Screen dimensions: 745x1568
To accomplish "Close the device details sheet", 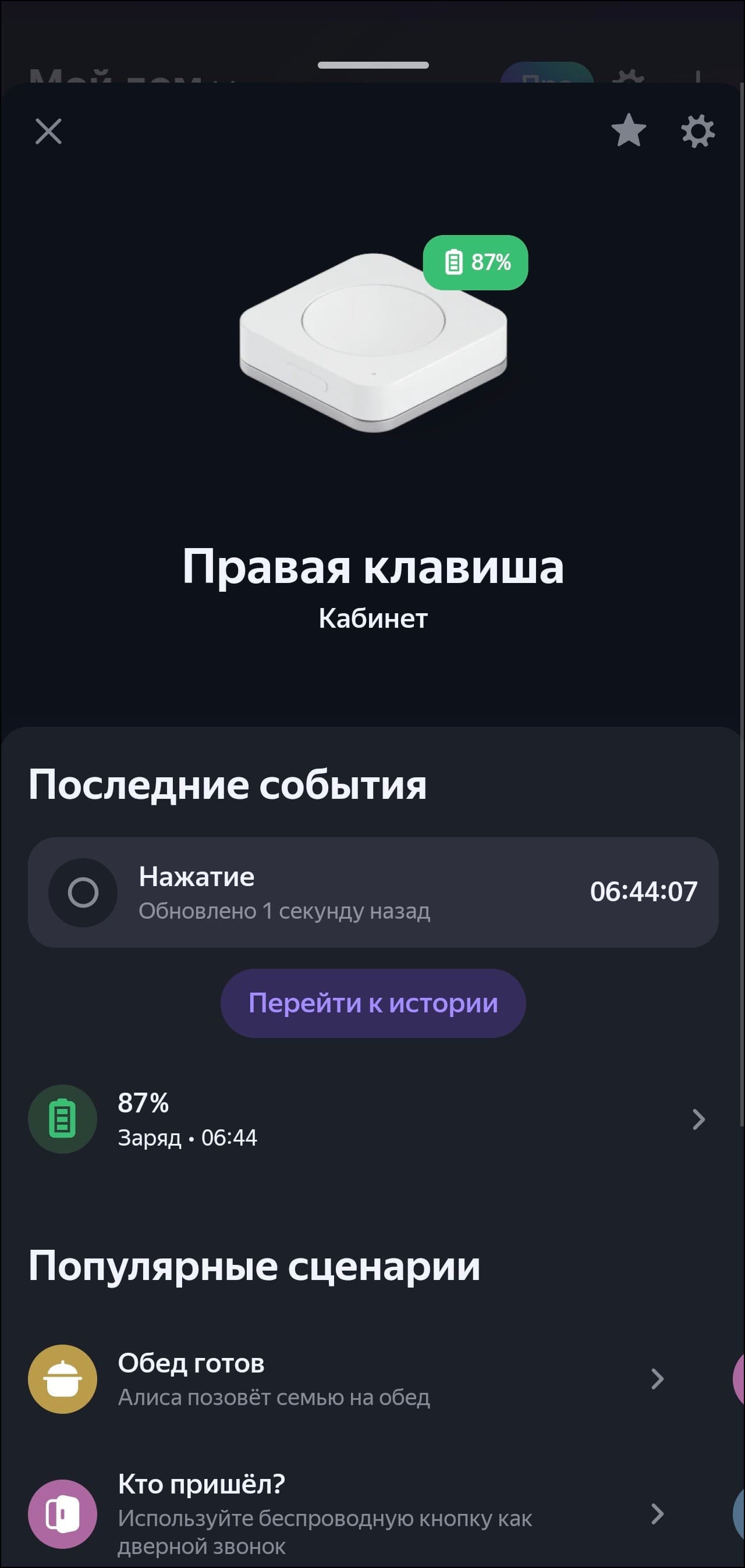I will tap(49, 131).
